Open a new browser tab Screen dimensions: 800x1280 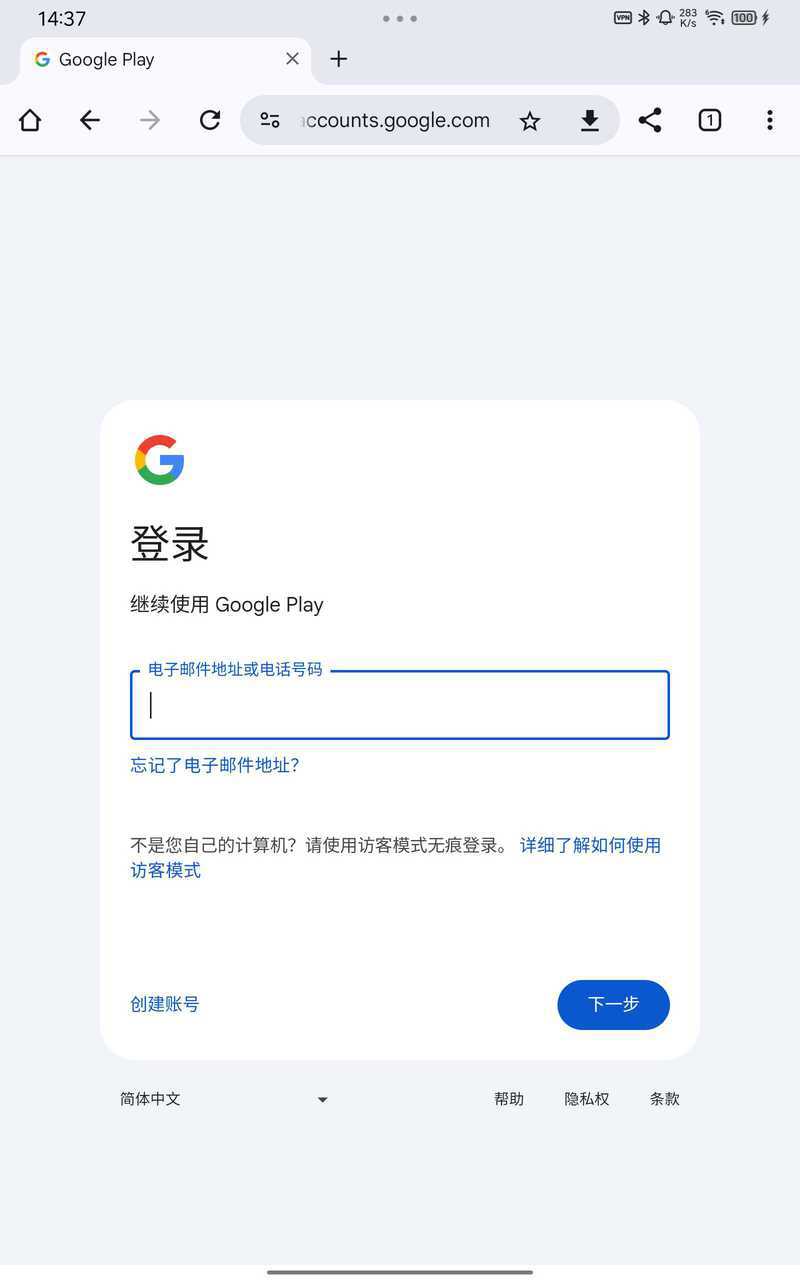click(x=339, y=59)
